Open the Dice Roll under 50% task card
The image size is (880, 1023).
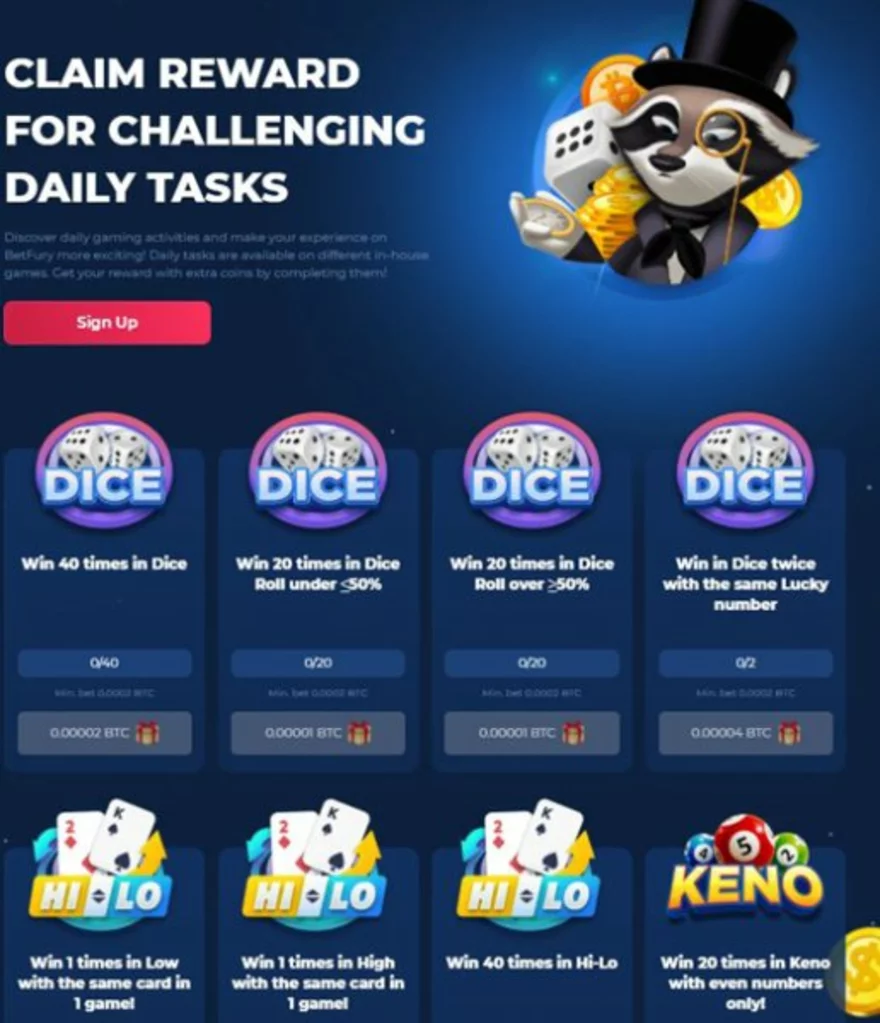coord(318,573)
